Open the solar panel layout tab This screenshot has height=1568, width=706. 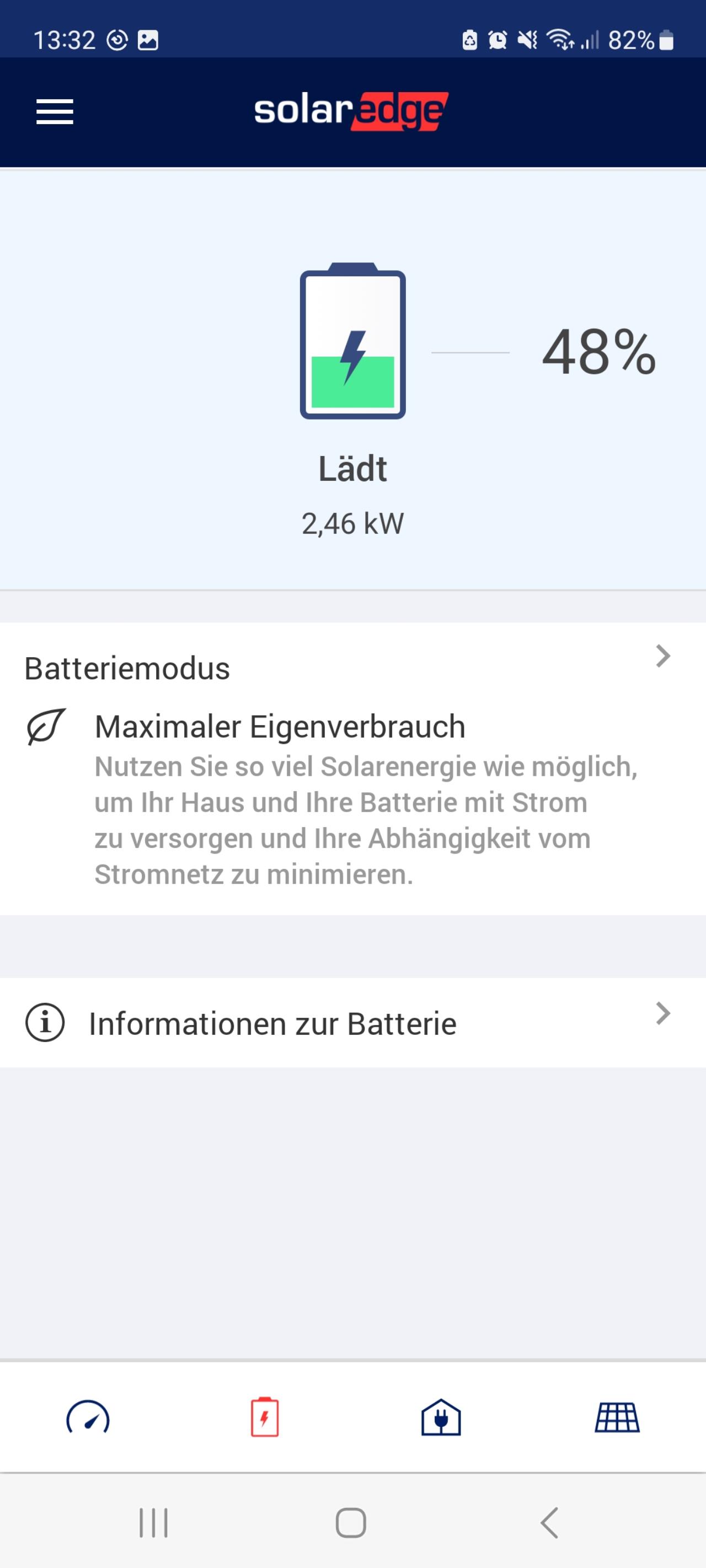point(617,1417)
